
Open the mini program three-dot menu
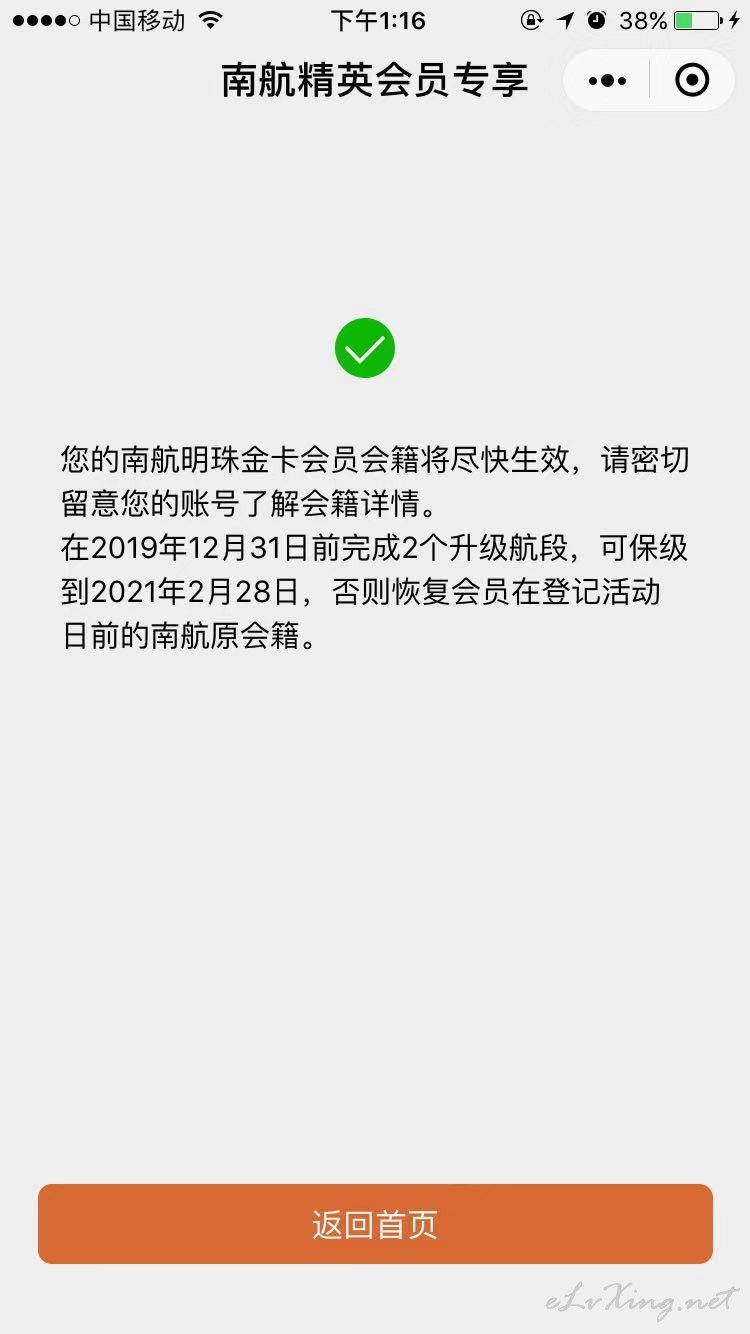tap(607, 81)
